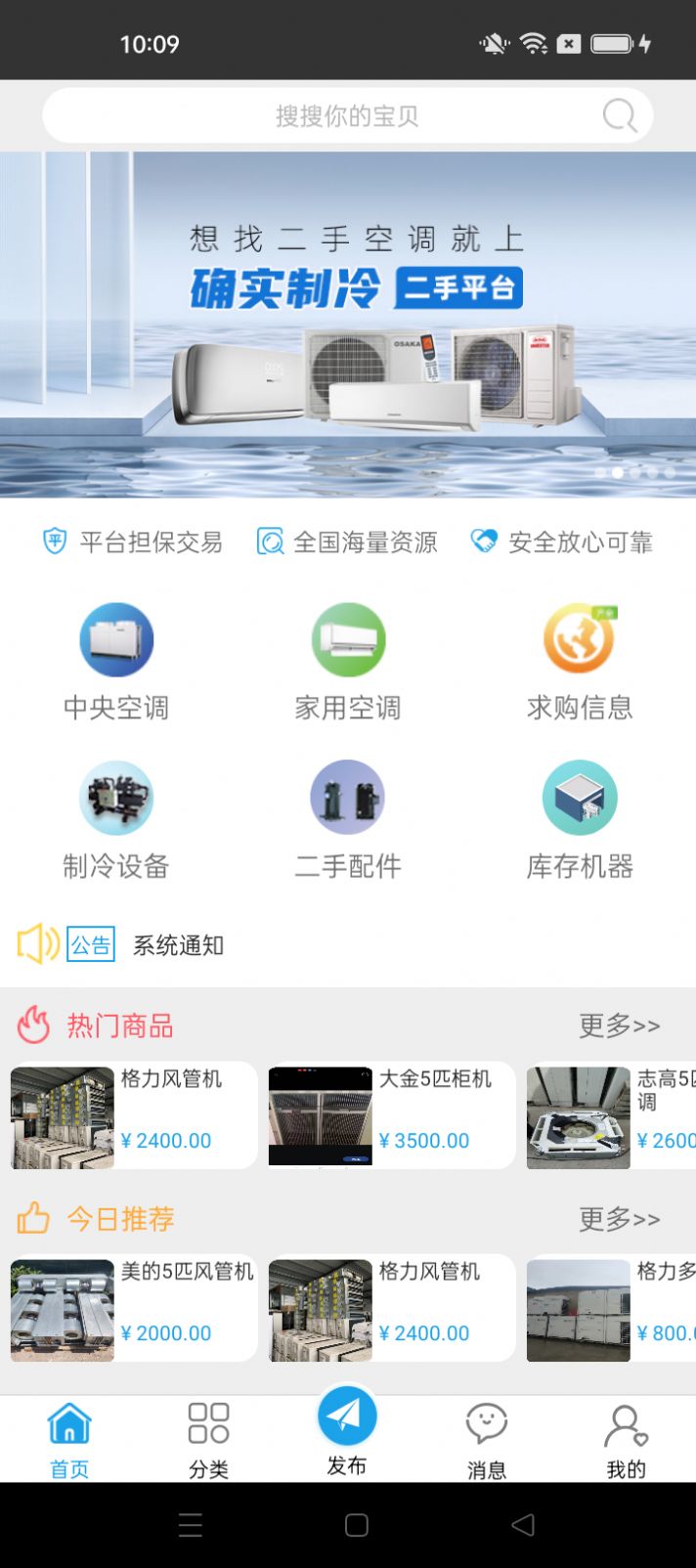The height and width of the screenshot is (1568, 696).
Task: View more 今日推荐 items
Action: pyautogui.click(x=619, y=1219)
